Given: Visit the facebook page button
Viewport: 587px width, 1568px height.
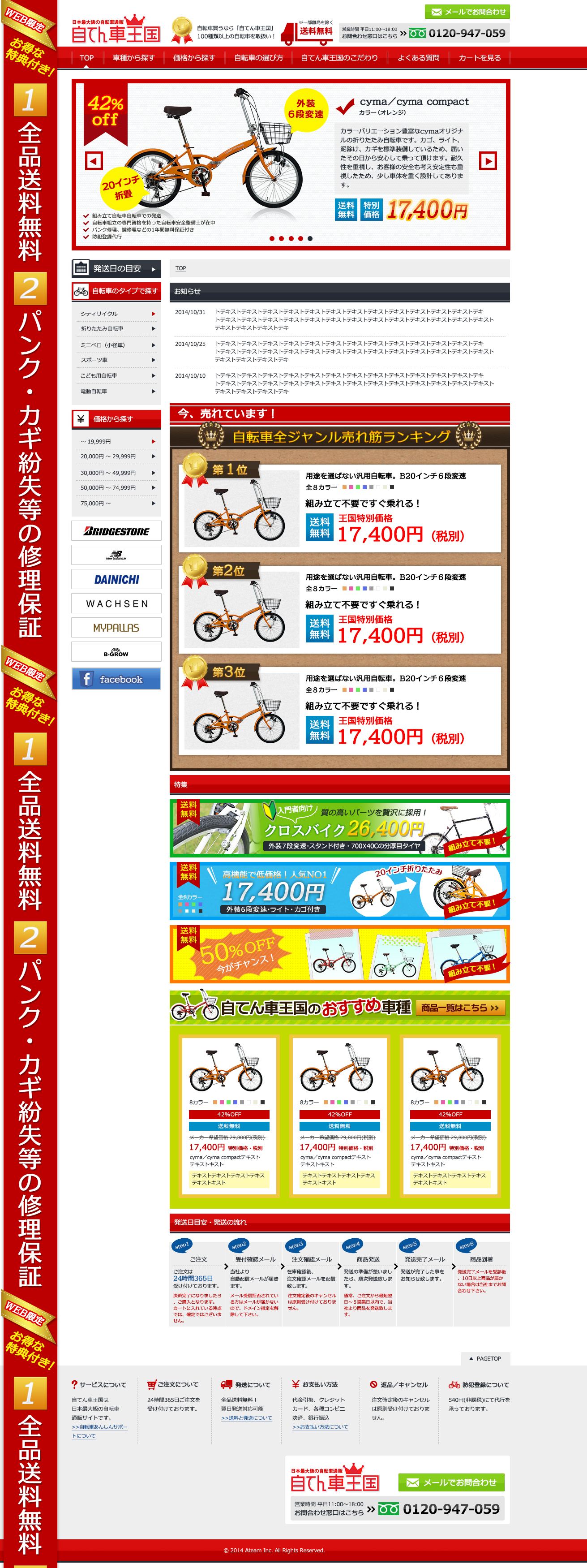Looking at the screenshot, I should [x=116, y=679].
